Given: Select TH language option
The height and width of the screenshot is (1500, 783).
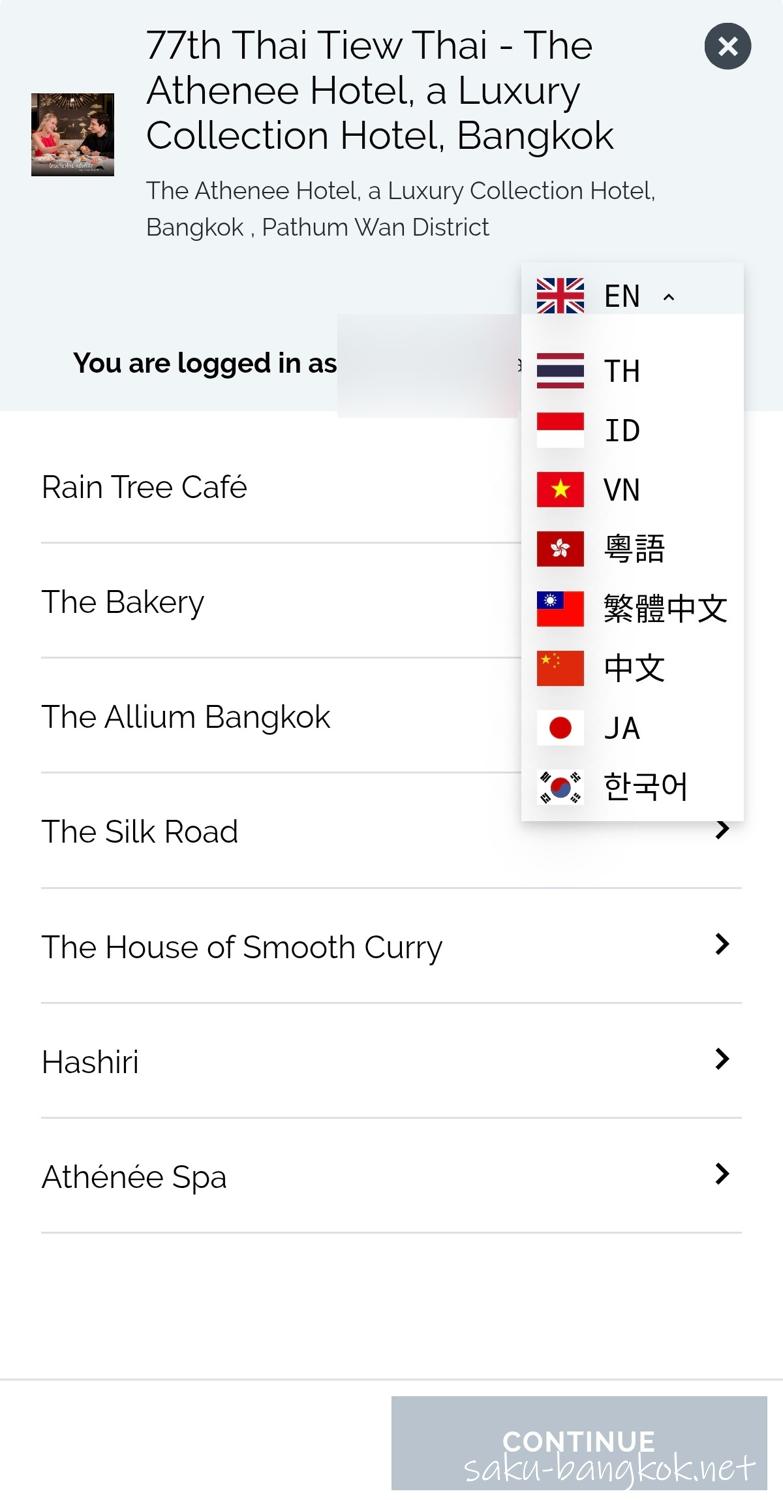Looking at the screenshot, I should (x=631, y=371).
